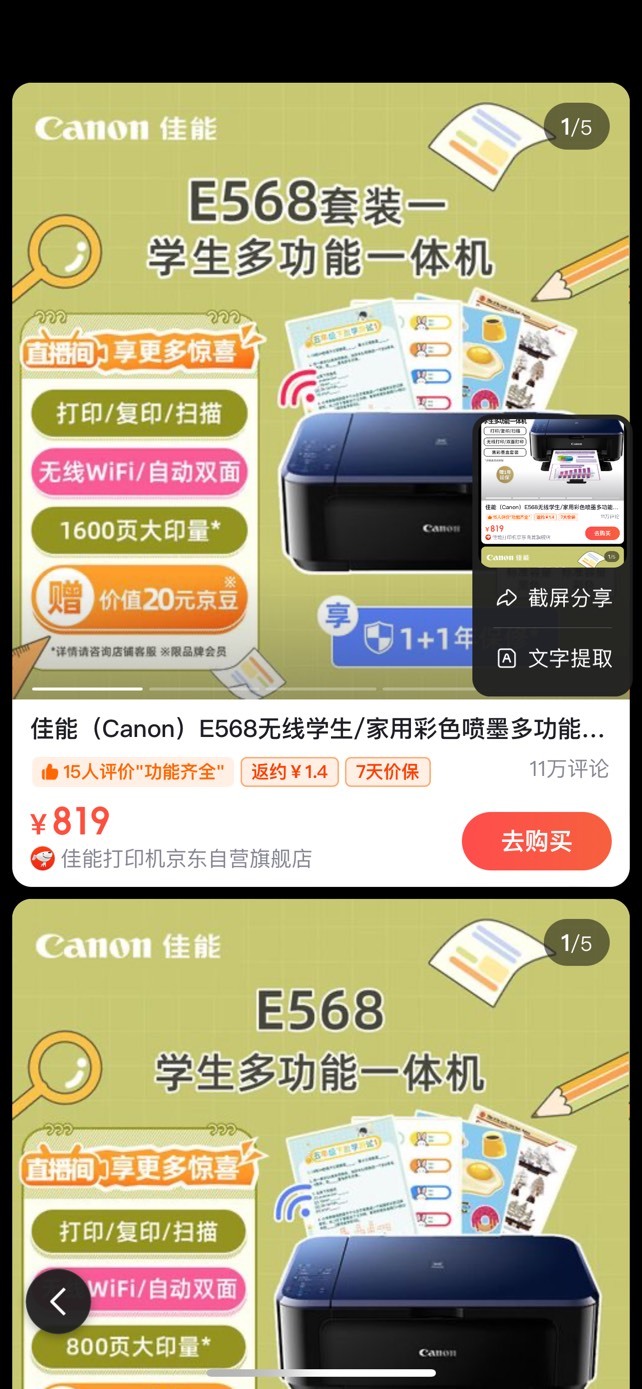Viewport: 642px width, 1389px height.
Task: Go back with the round arrow button
Action: [58, 1301]
